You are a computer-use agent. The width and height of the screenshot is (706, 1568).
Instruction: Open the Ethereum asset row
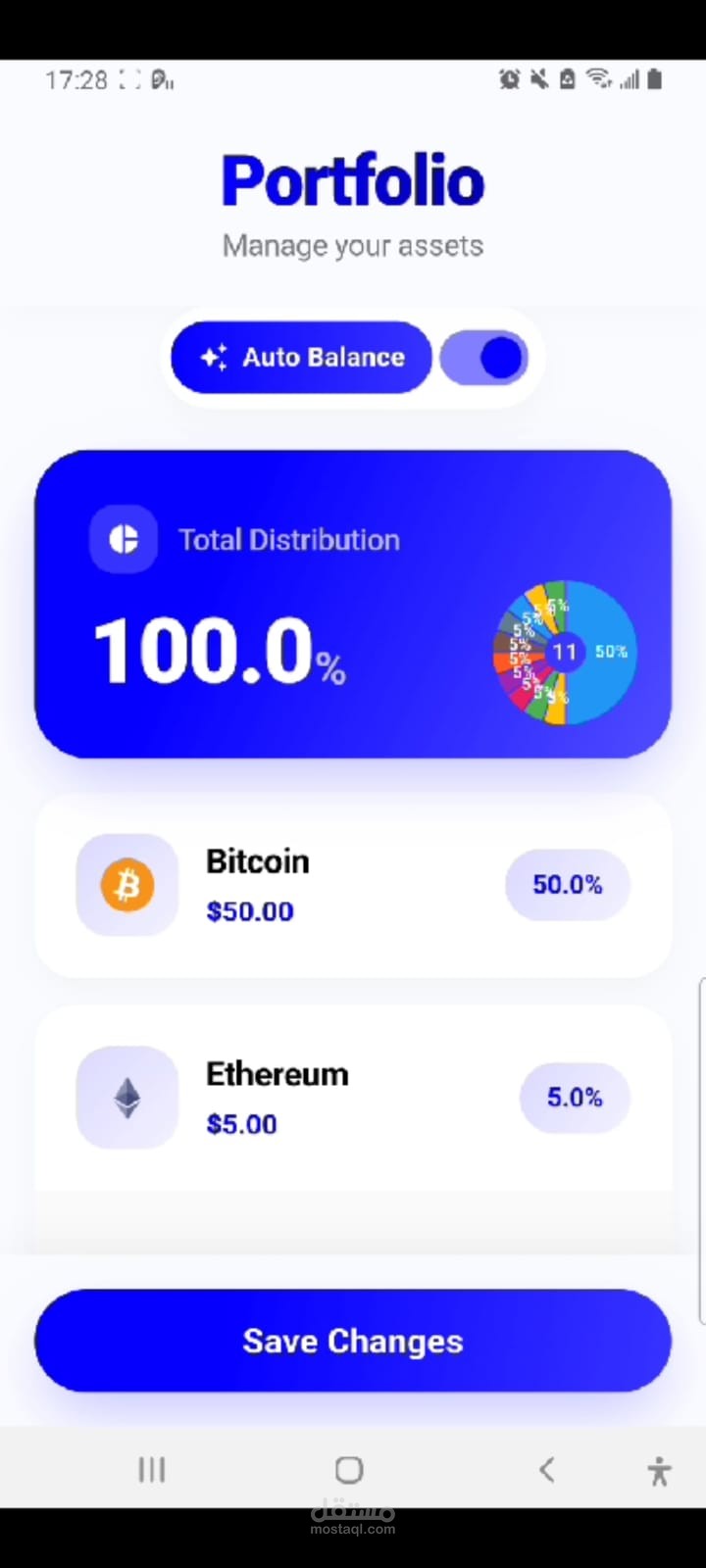(x=353, y=1098)
